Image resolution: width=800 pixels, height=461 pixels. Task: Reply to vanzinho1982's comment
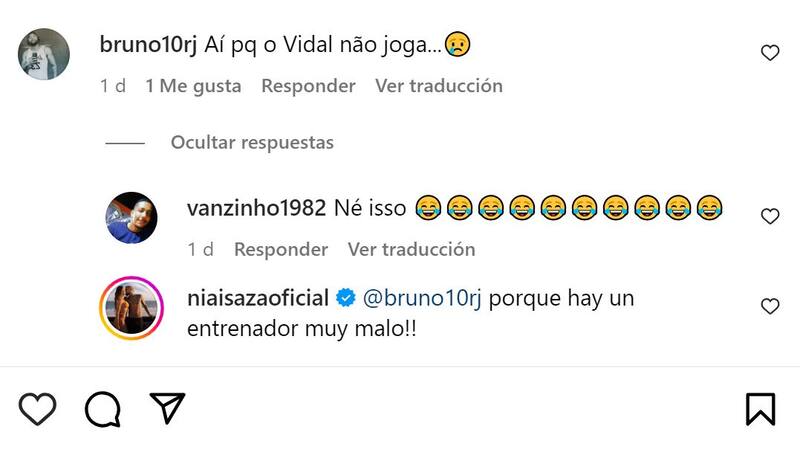(281, 249)
